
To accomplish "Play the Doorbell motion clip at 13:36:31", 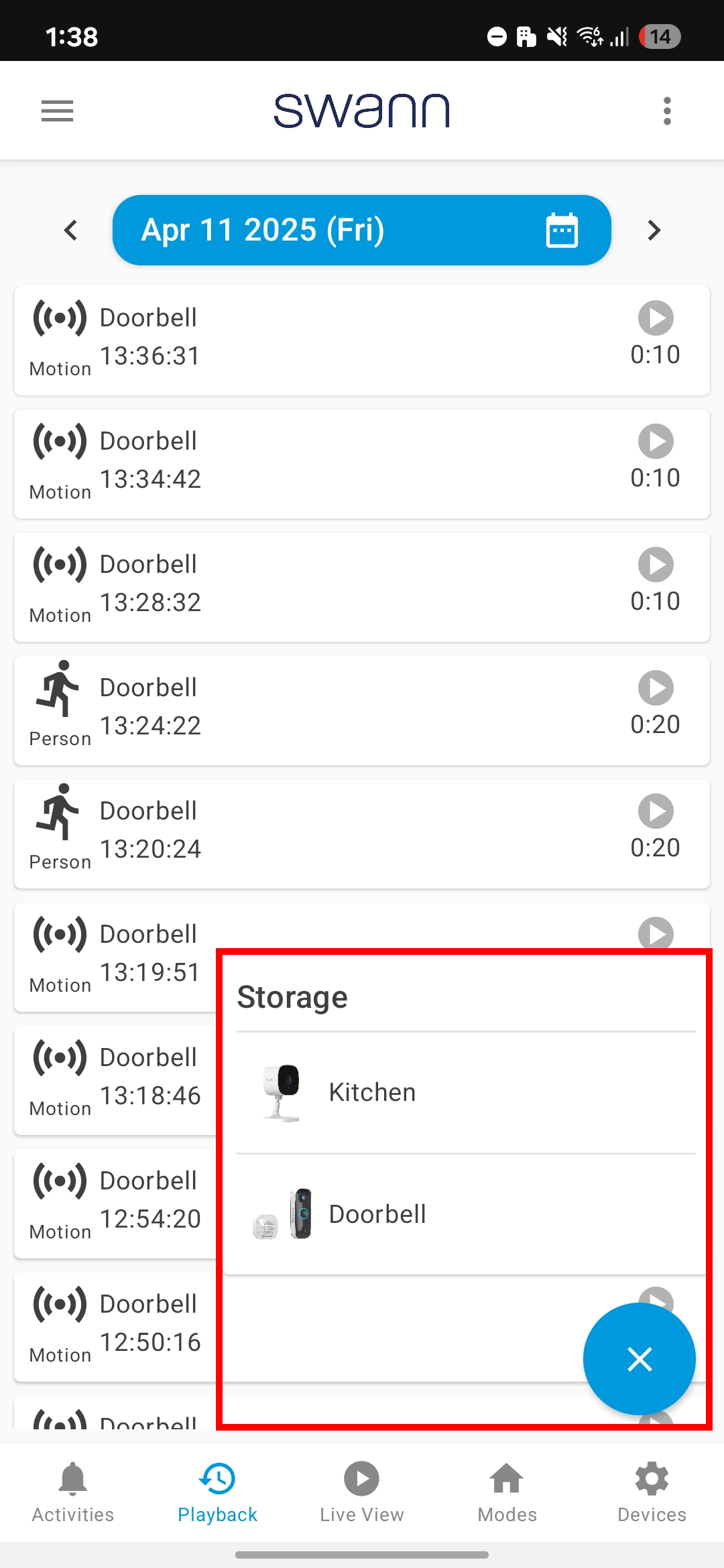I will (x=656, y=318).
